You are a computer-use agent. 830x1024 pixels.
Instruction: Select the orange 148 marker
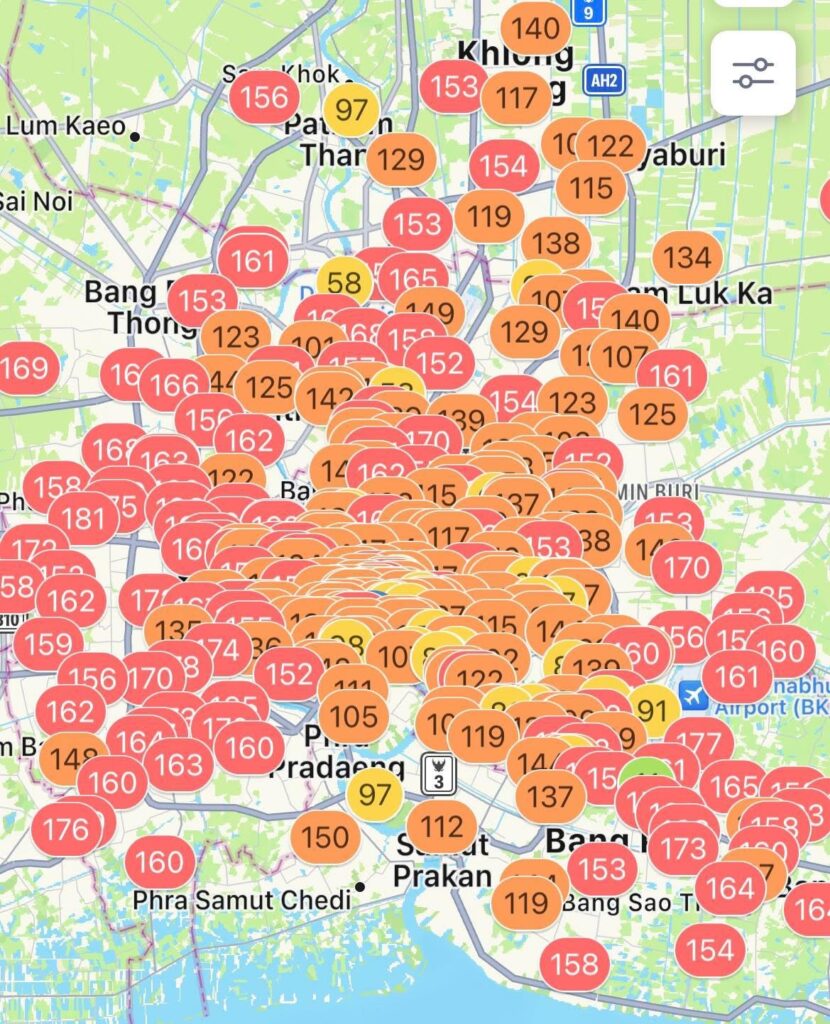pyautogui.click(x=73, y=758)
